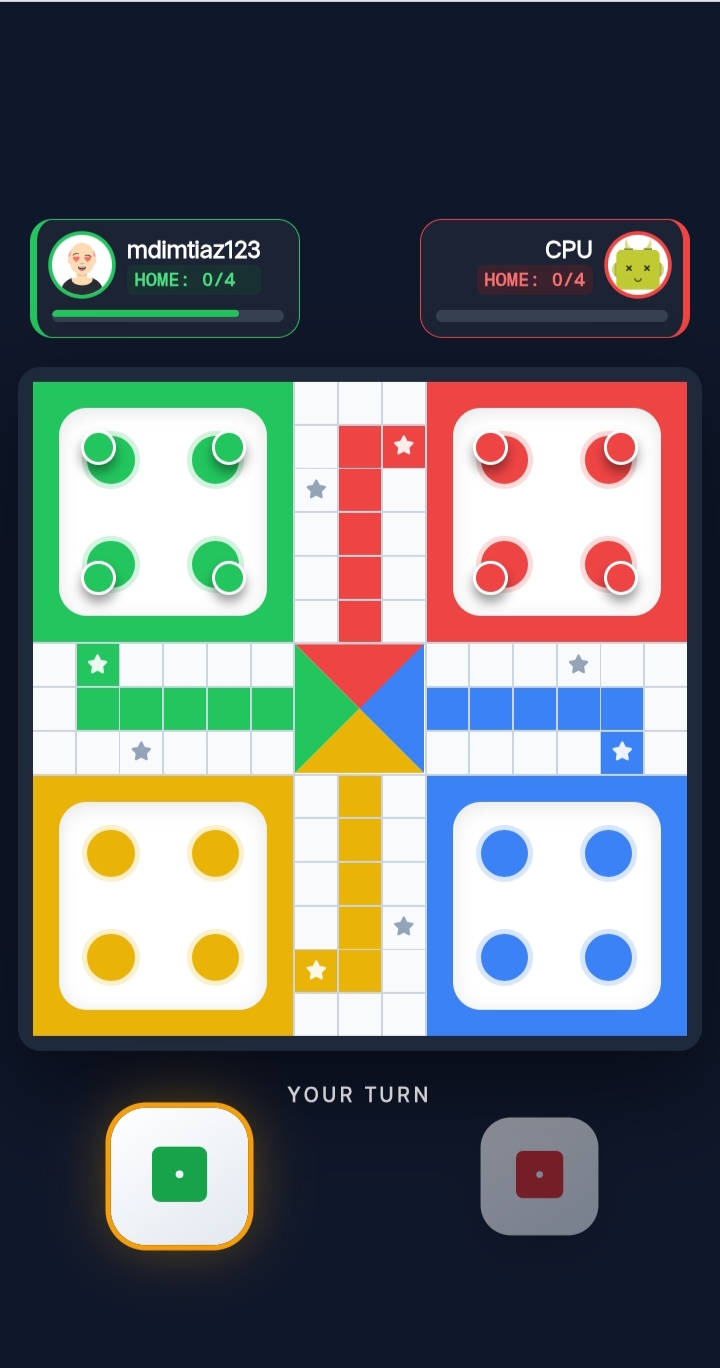Tap the center home triangle of the board
This screenshot has width=720, height=1368.
(x=359, y=707)
